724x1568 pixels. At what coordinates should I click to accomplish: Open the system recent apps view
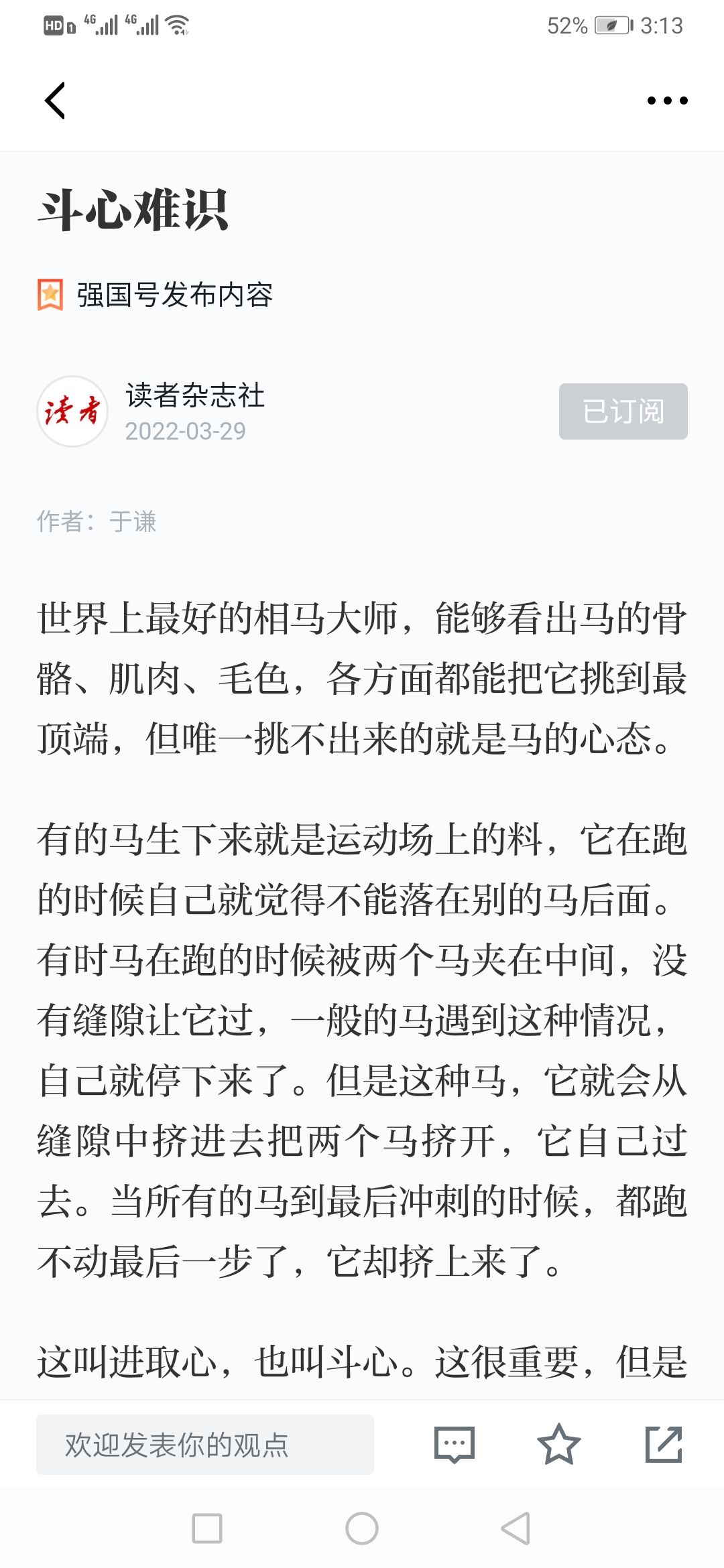(207, 1528)
